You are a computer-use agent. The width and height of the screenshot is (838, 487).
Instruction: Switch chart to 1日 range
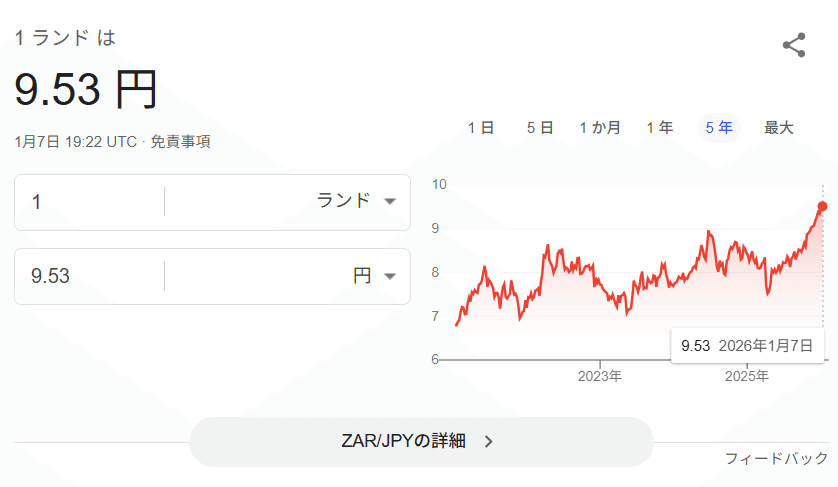[x=480, y=128]
